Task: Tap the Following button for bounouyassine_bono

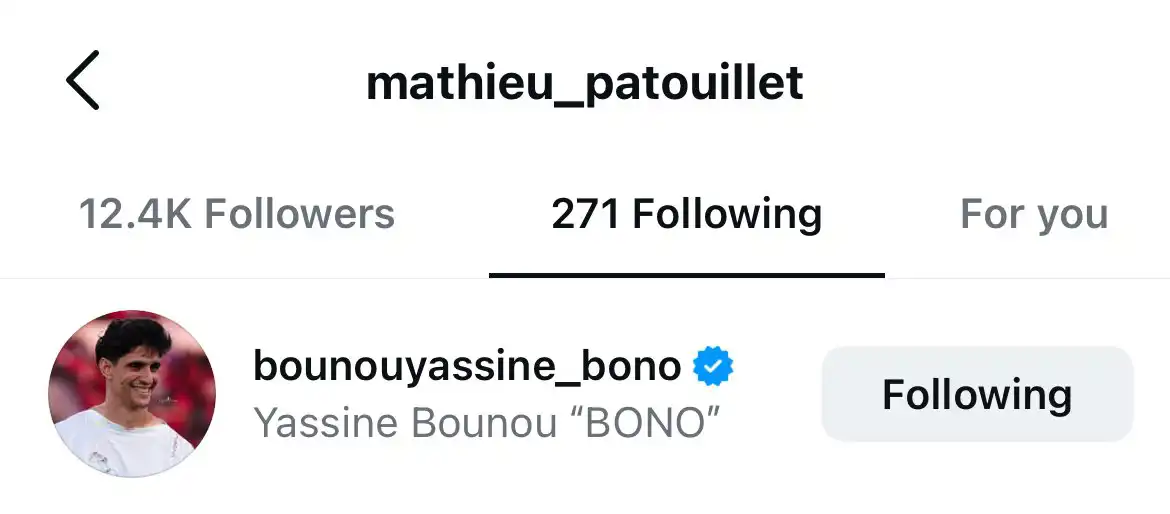Action: pyautogui.click(x=976, y=394)
